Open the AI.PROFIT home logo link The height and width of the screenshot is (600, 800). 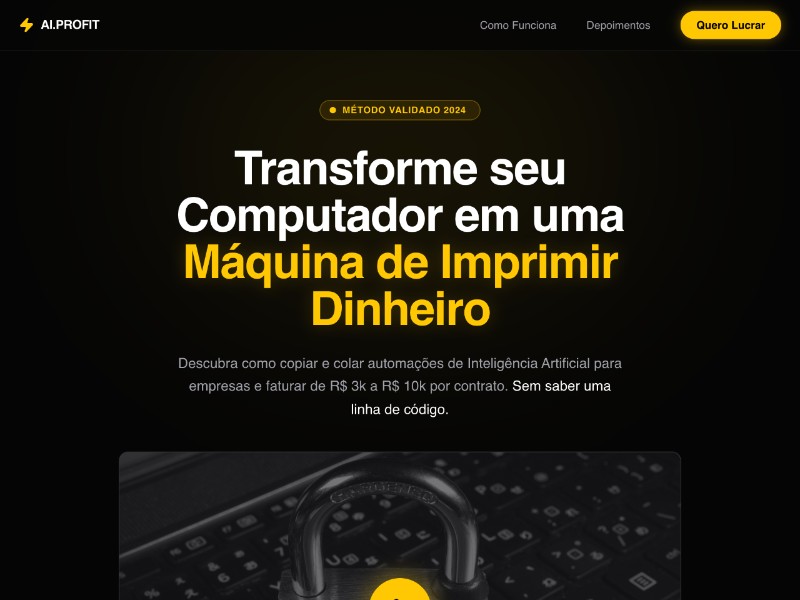(60, 25)
